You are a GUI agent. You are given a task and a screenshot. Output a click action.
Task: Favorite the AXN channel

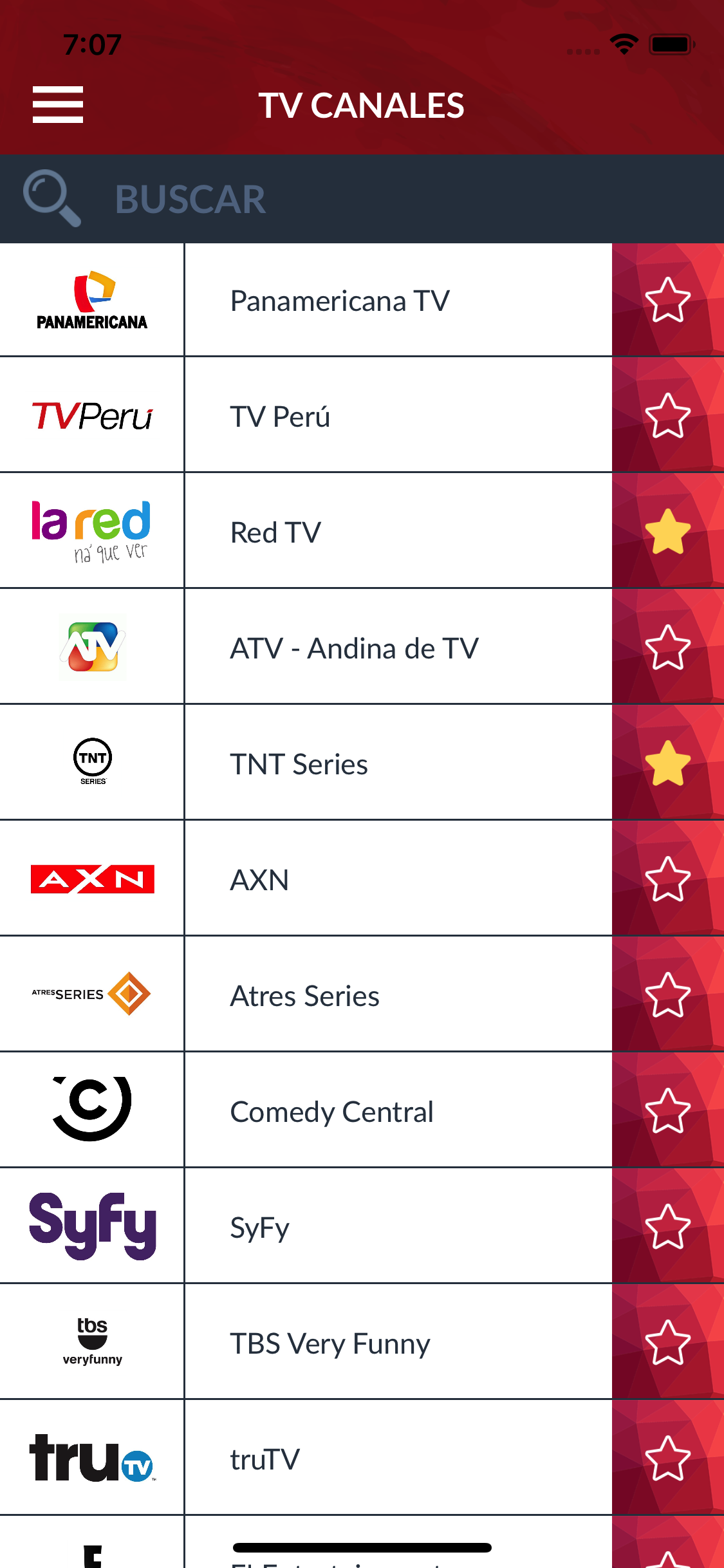click(667, 879)
